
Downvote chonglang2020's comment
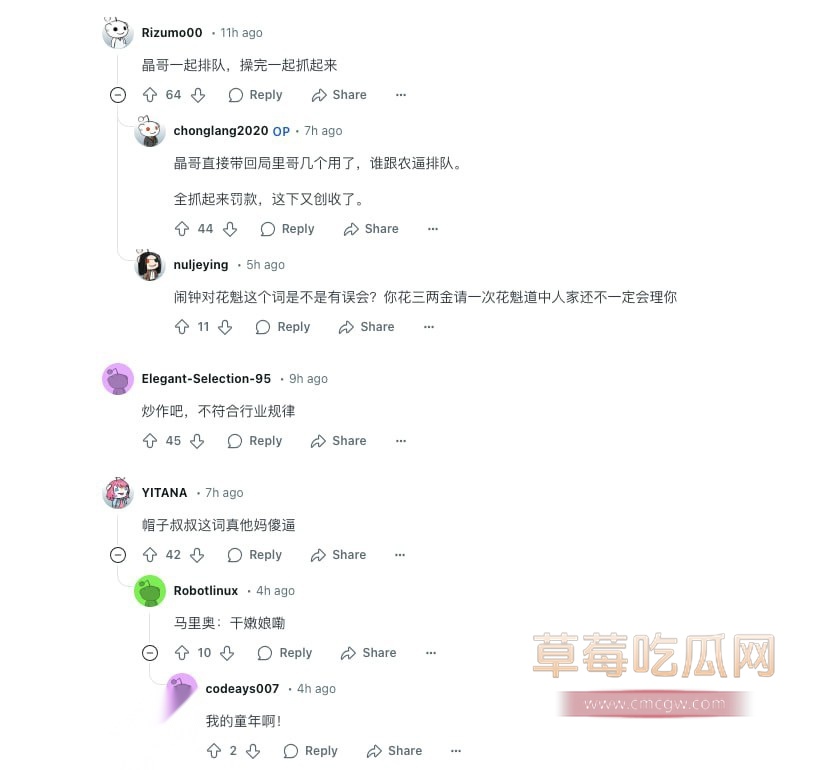230,229
